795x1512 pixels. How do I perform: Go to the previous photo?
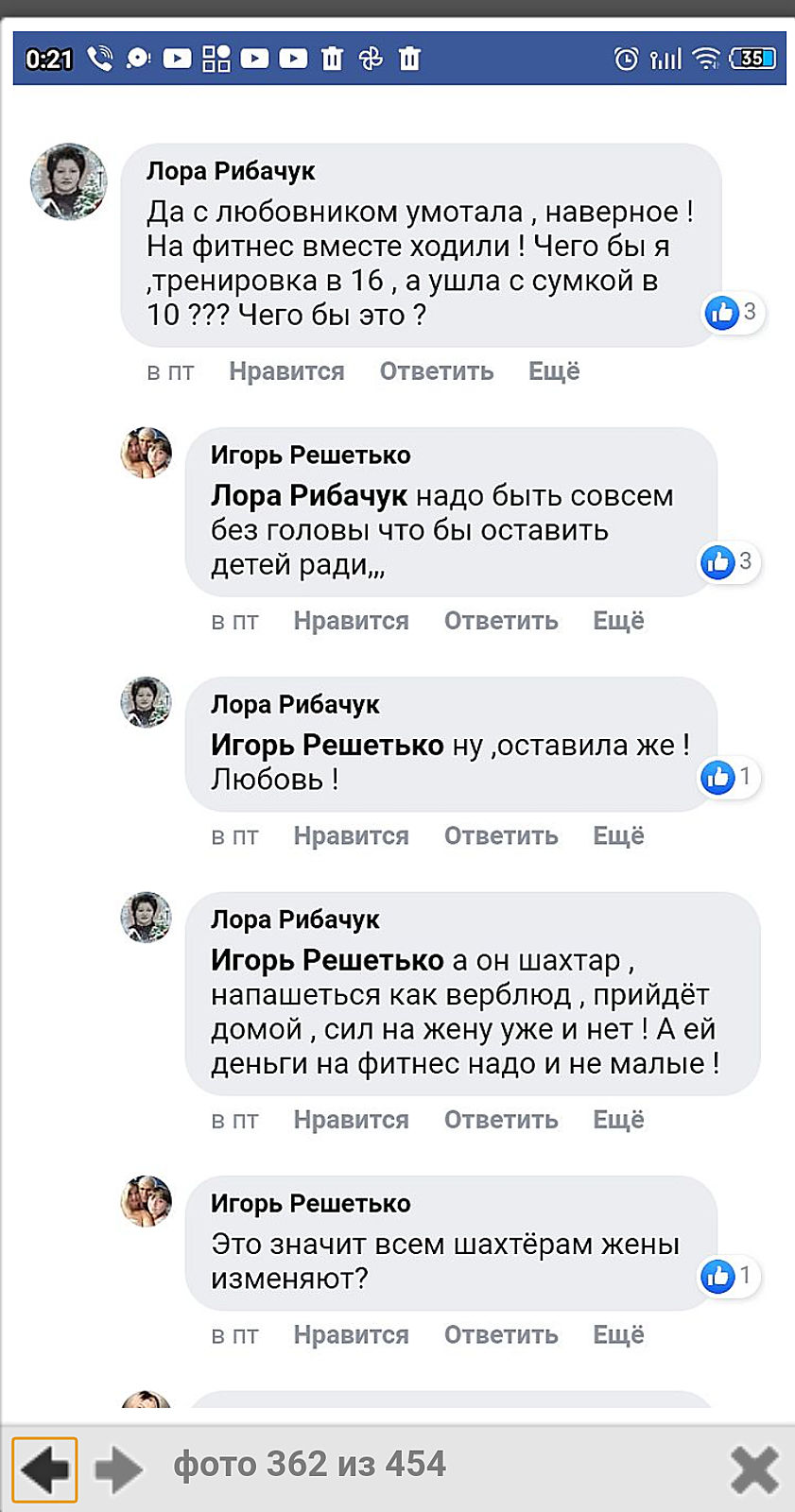point(44,1469)
